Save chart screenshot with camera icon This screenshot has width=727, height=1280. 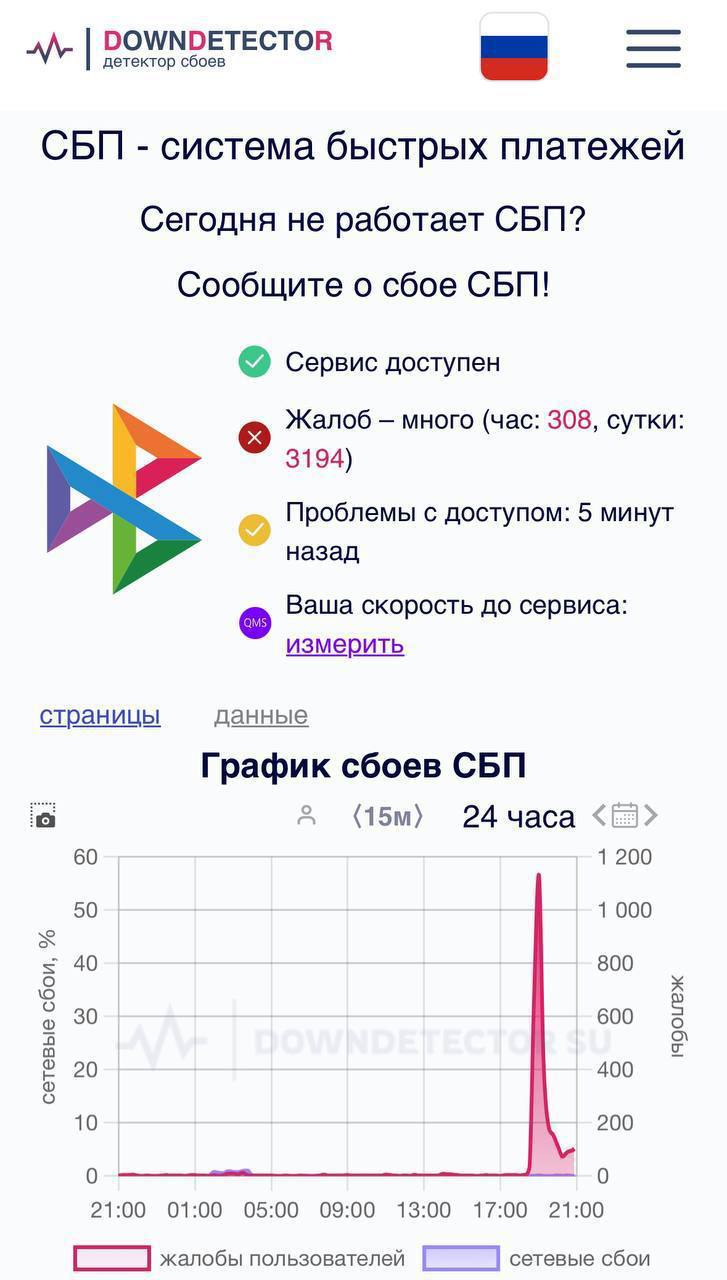[43, 816]
